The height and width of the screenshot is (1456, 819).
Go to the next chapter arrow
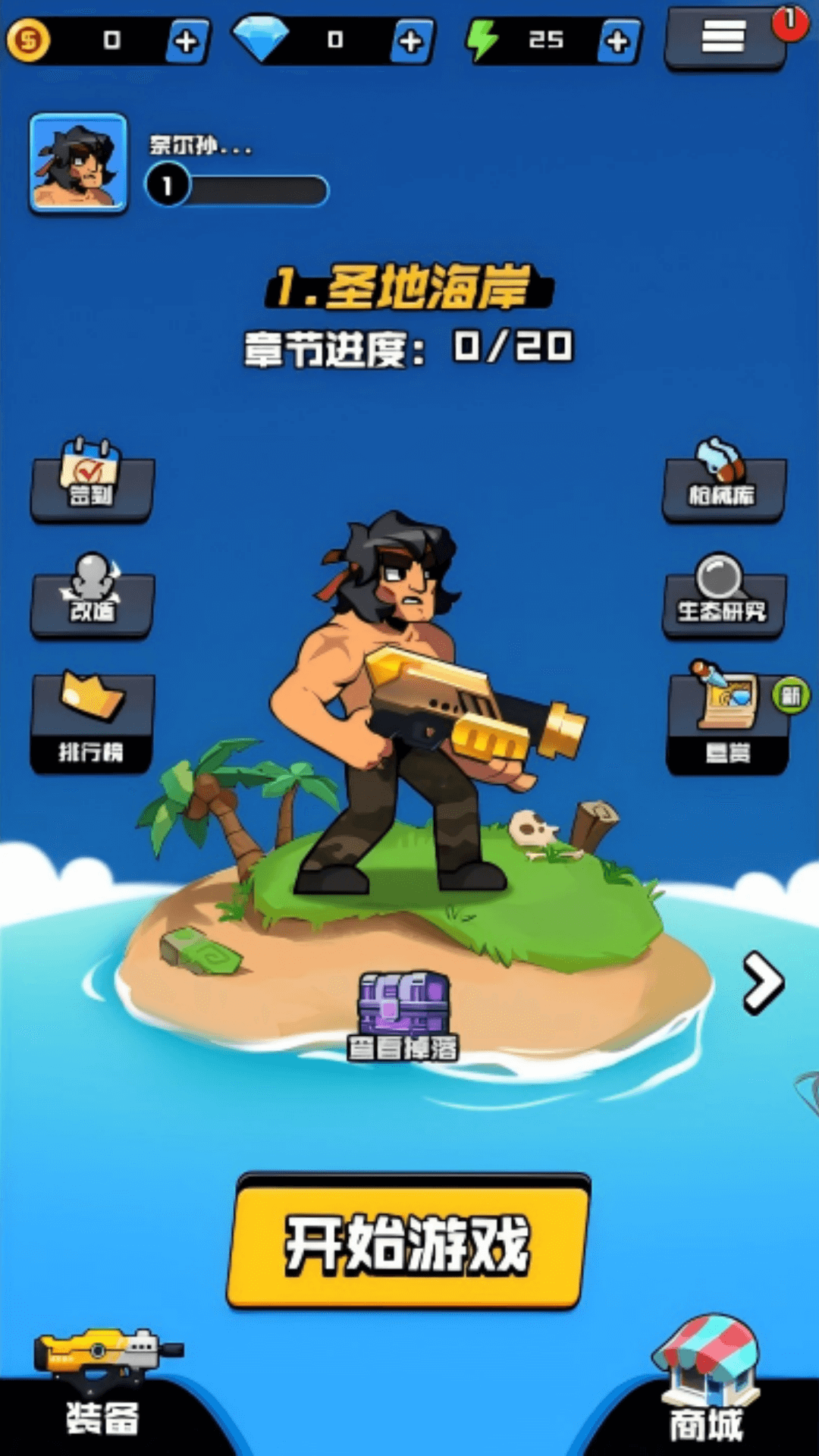pyautogui.click(x=762, y=983)
